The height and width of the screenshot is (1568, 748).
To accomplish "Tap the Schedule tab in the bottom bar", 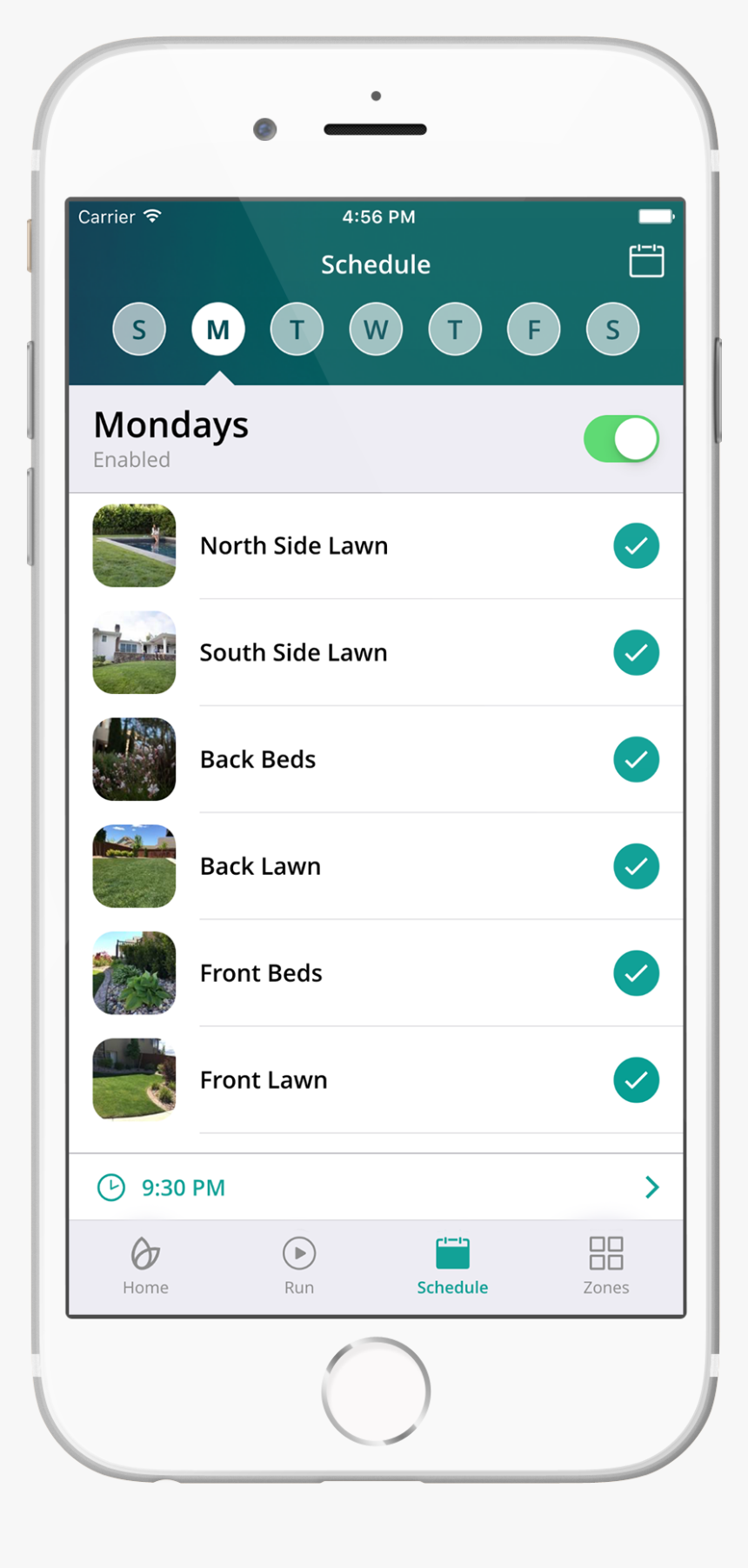I will point(452,1265).
